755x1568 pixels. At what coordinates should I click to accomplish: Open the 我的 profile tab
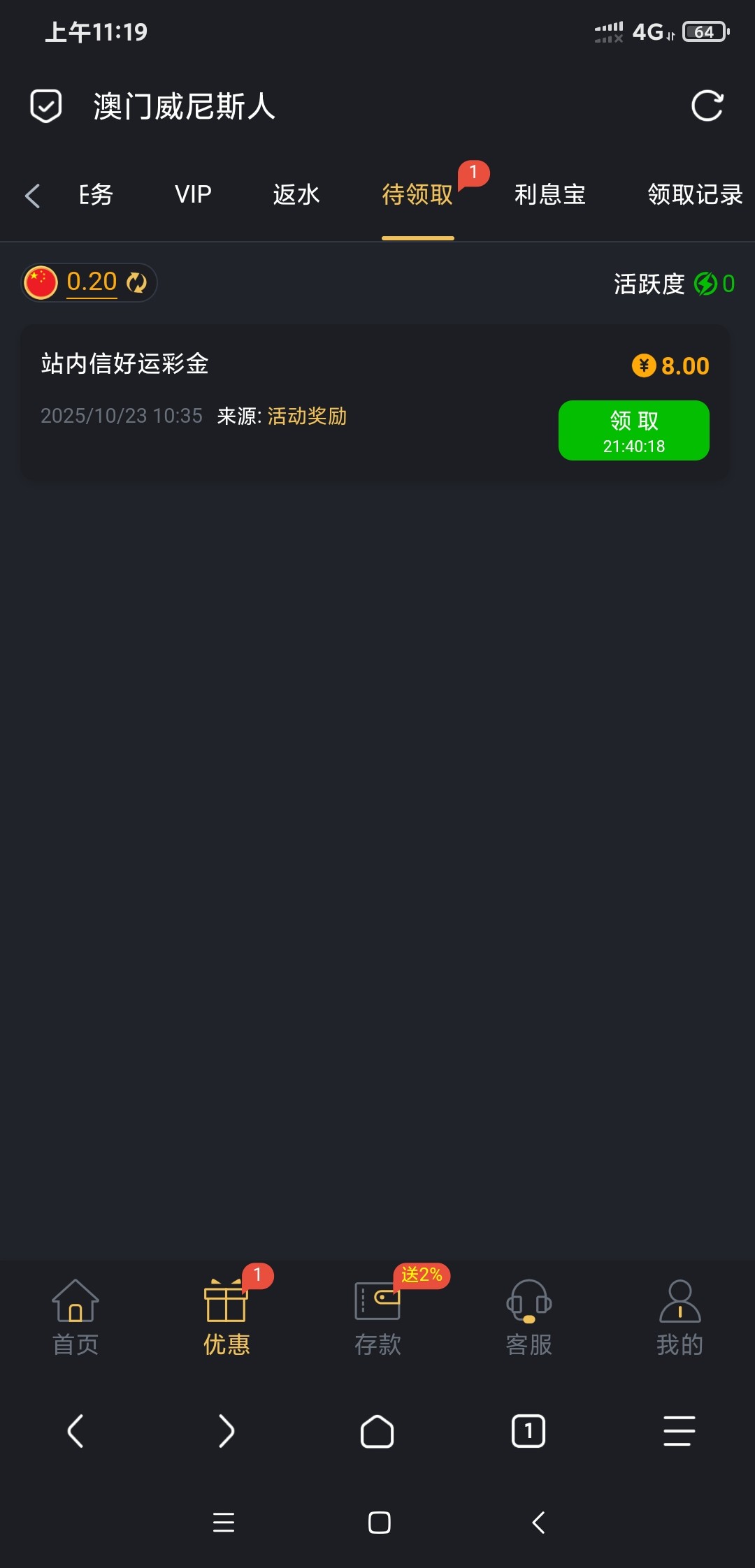point(679,1317)
